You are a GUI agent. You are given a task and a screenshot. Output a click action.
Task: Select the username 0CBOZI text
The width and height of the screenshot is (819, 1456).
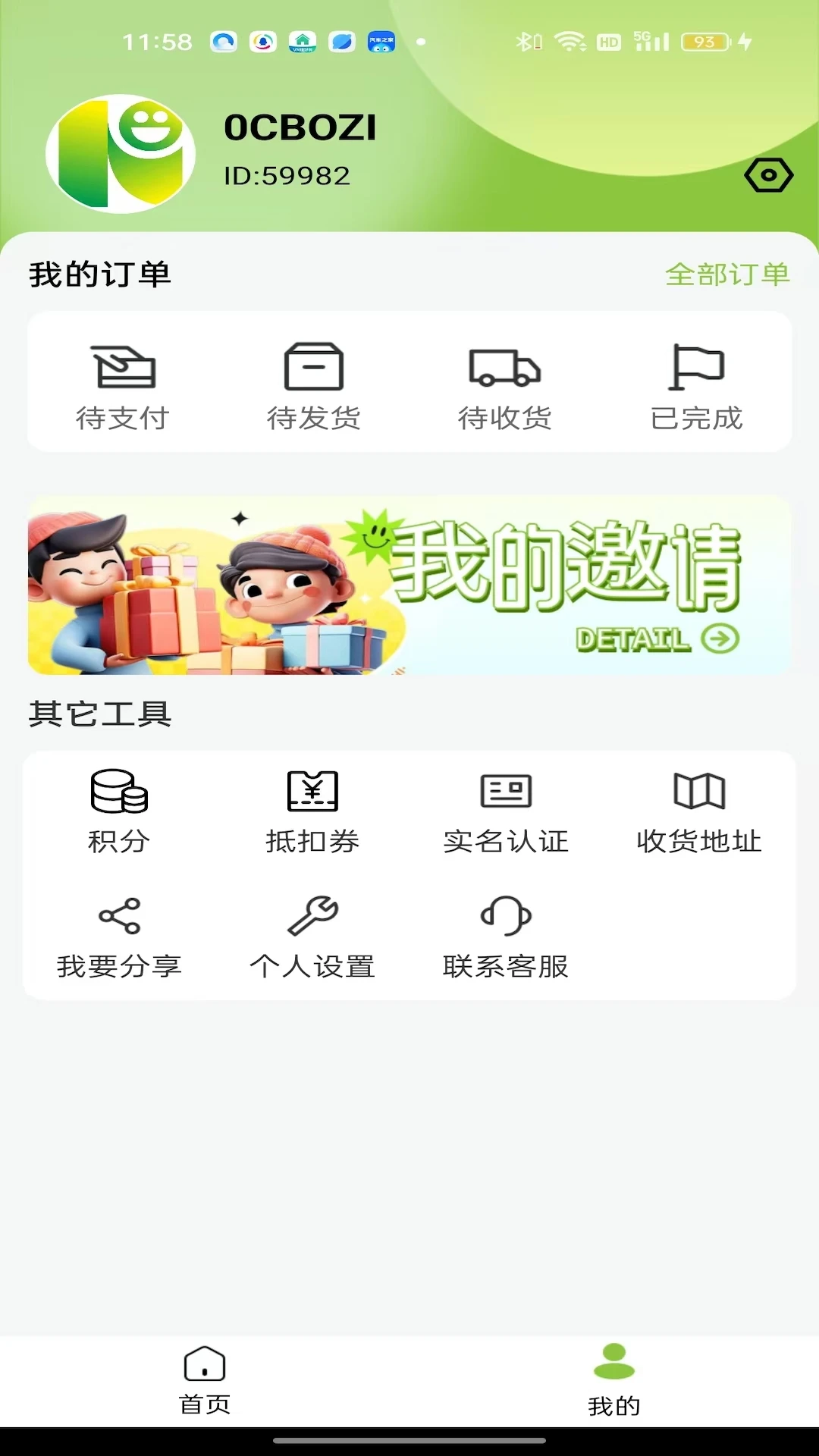(x=300, y=127)
